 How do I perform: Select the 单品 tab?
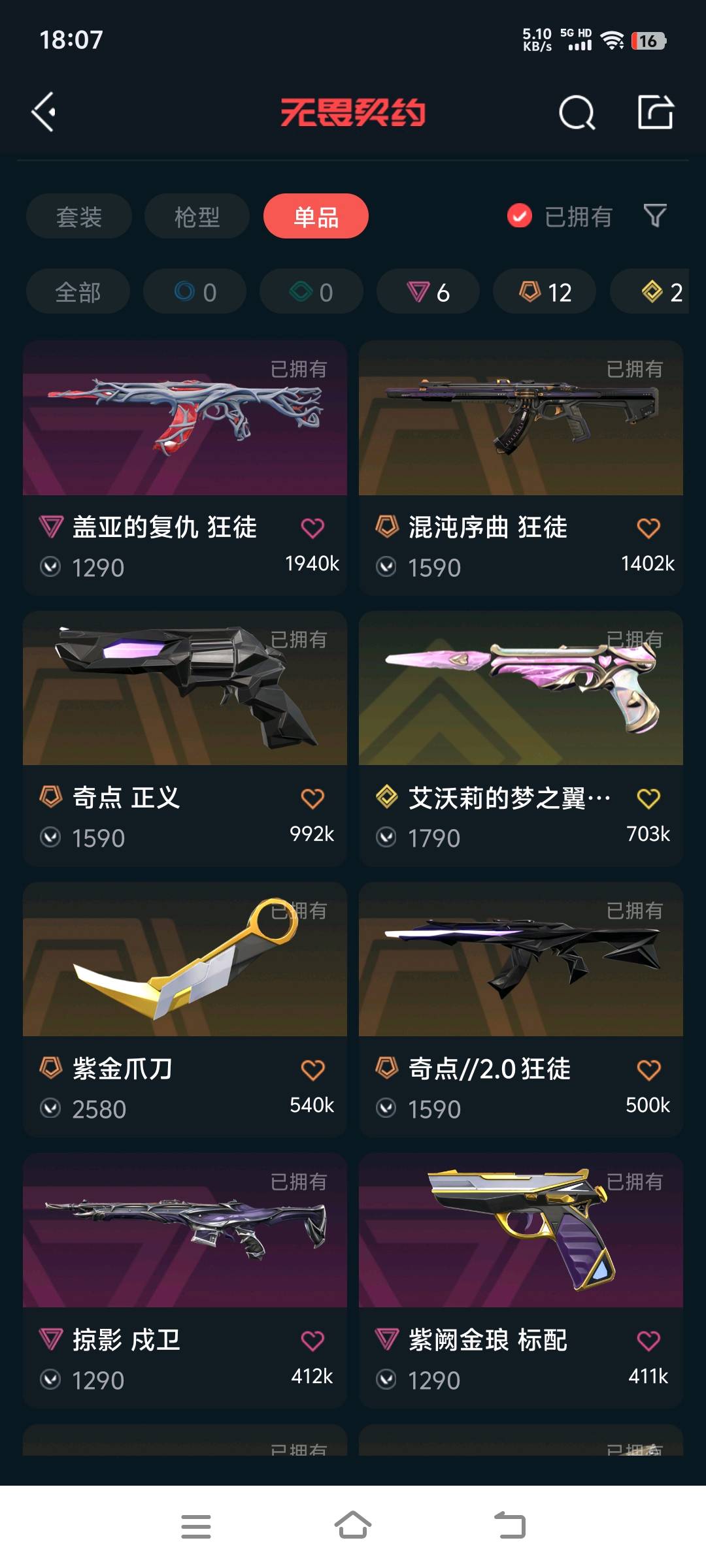[x=316, y=216]
